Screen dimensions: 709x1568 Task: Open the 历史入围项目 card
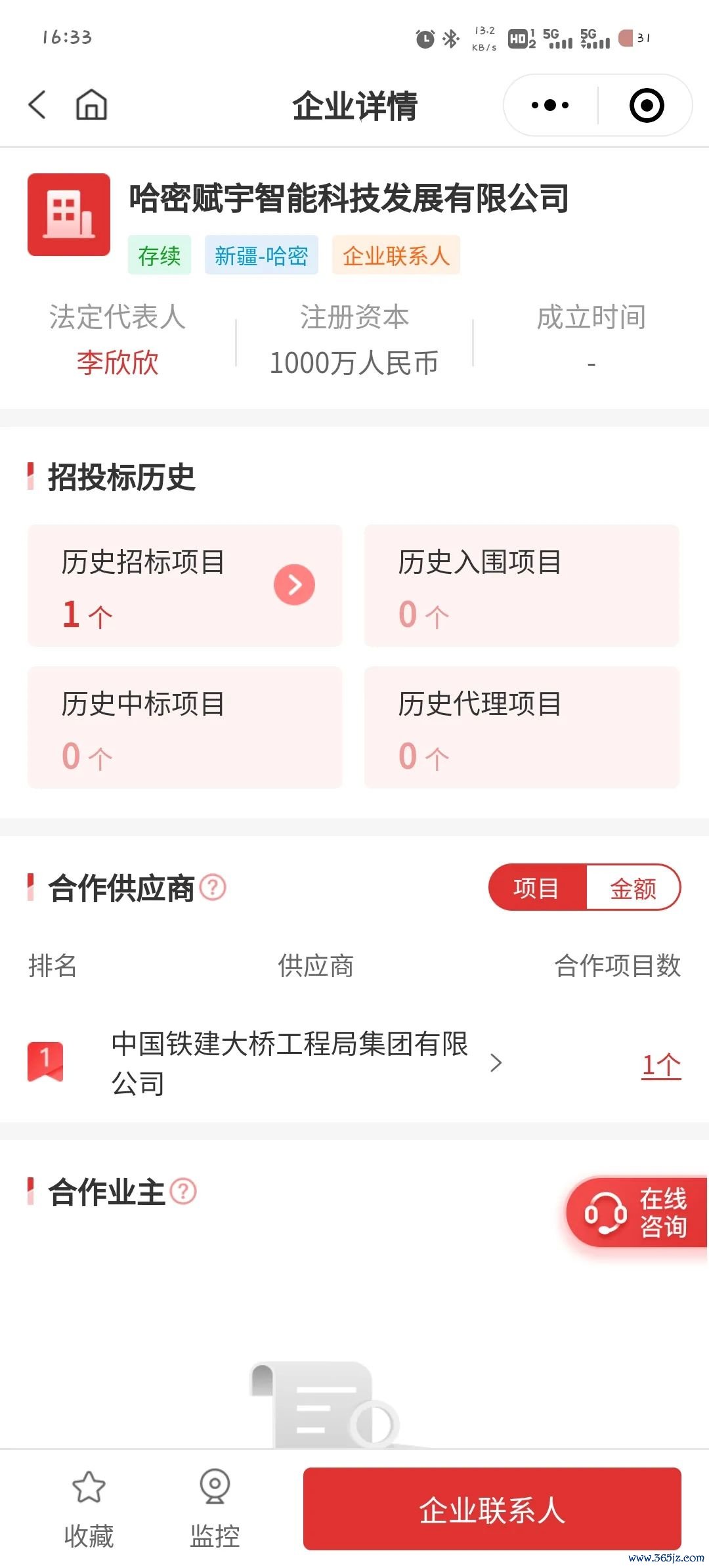pos(521,586)
